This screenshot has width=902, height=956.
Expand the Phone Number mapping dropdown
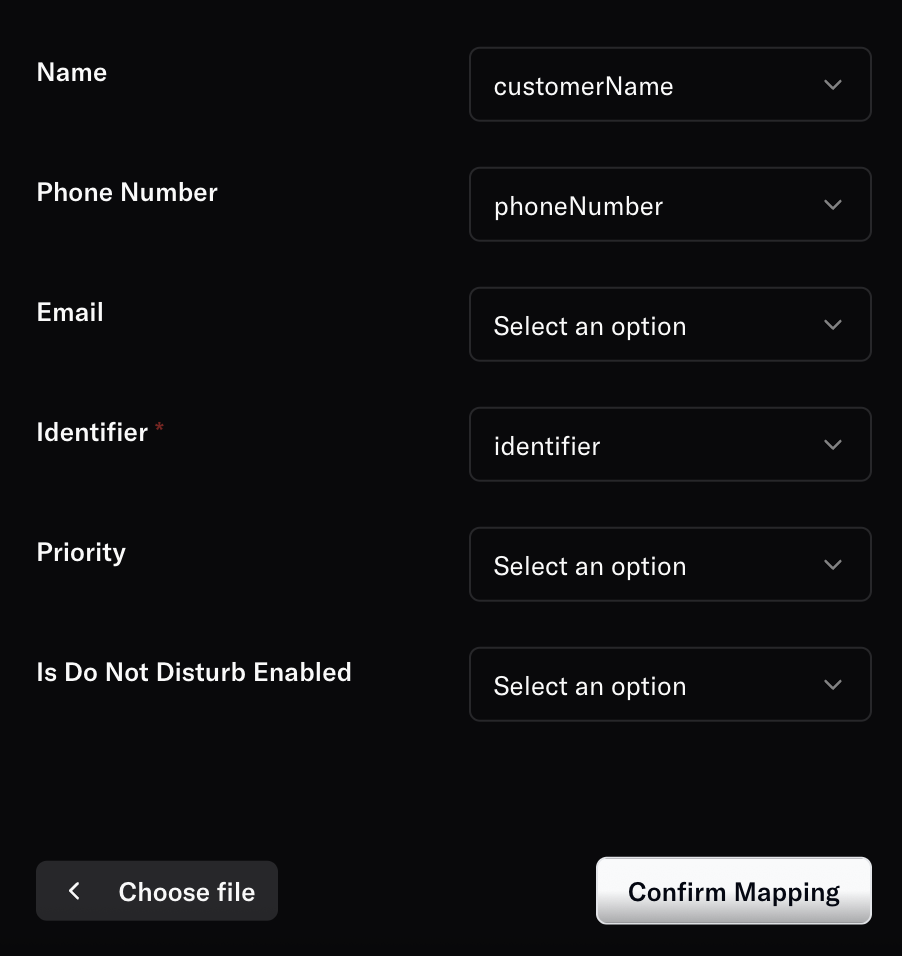670,205
